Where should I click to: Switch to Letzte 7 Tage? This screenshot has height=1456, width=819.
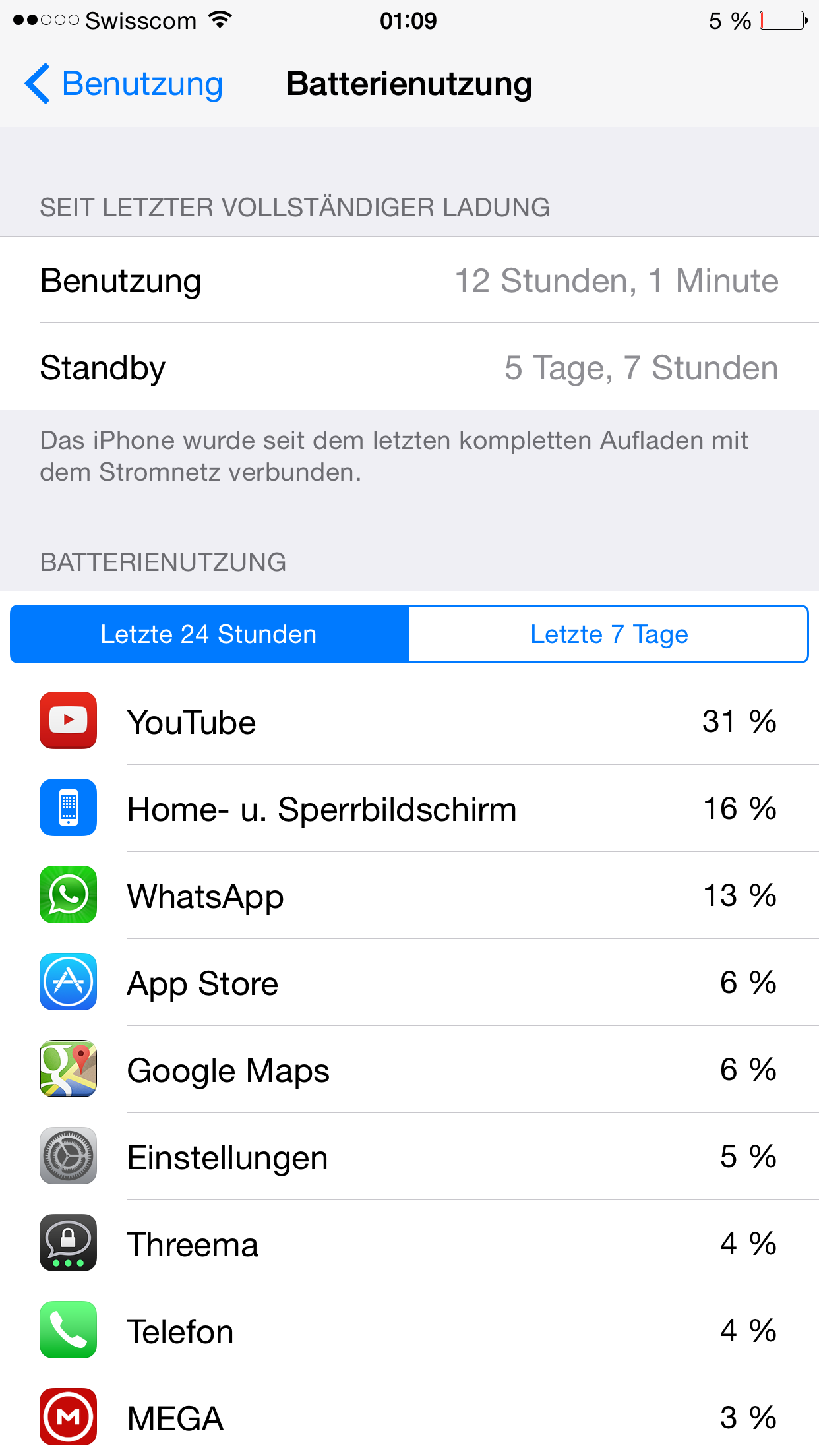[609, 634]
